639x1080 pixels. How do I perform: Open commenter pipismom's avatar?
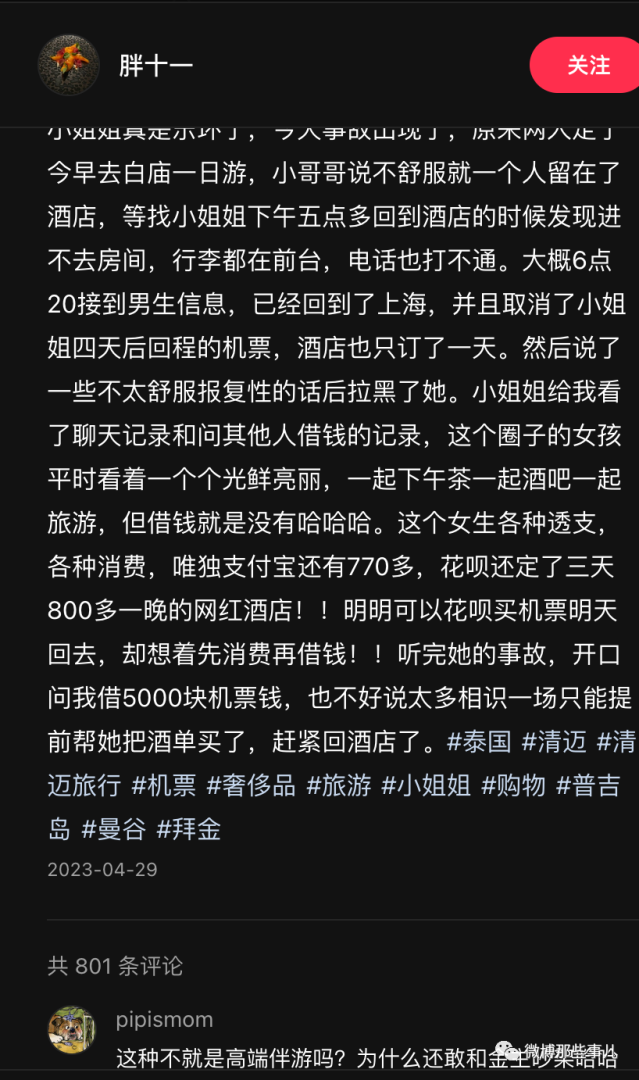72,1030
